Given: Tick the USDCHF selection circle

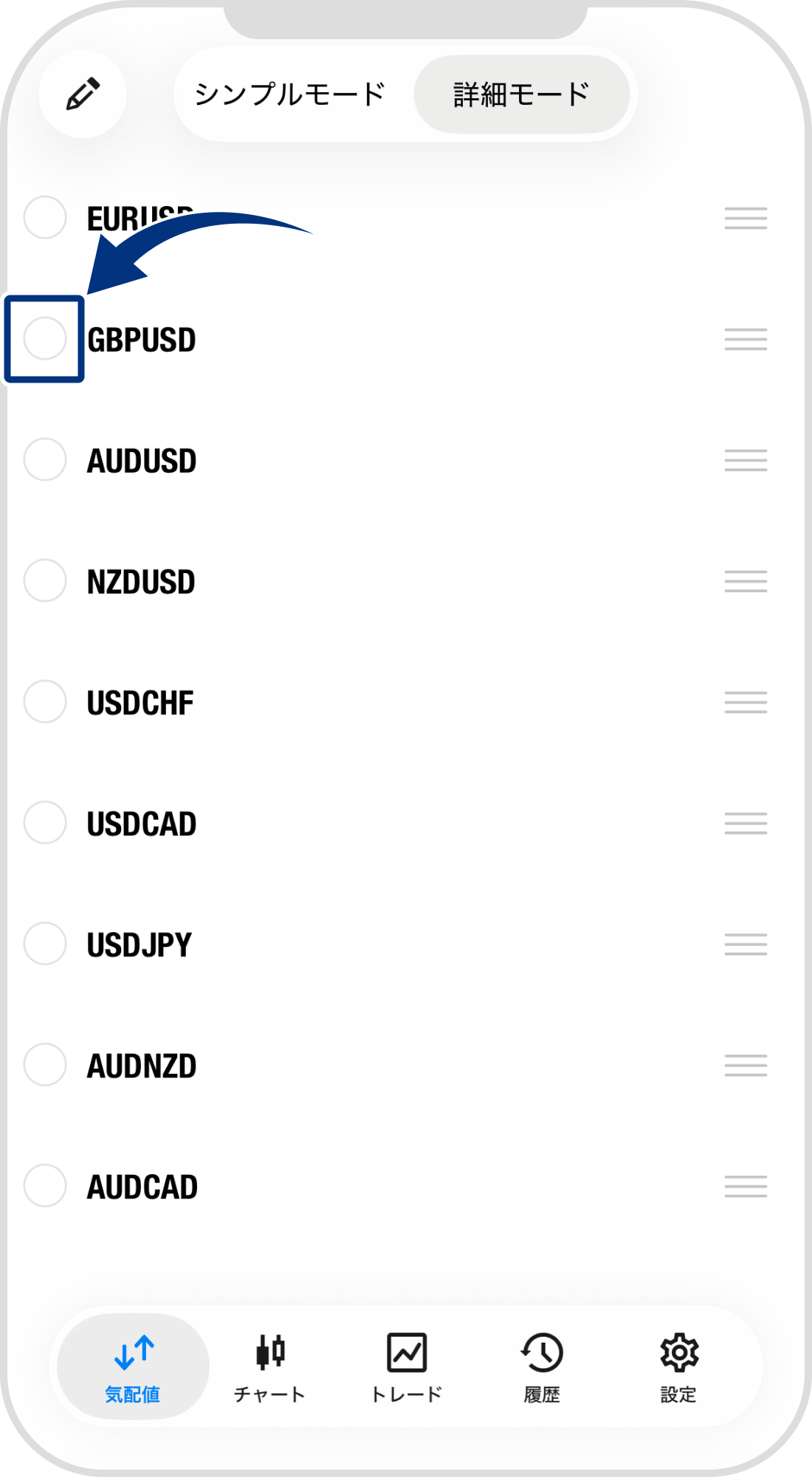Looking at the screenshot, I should [45, 702].
